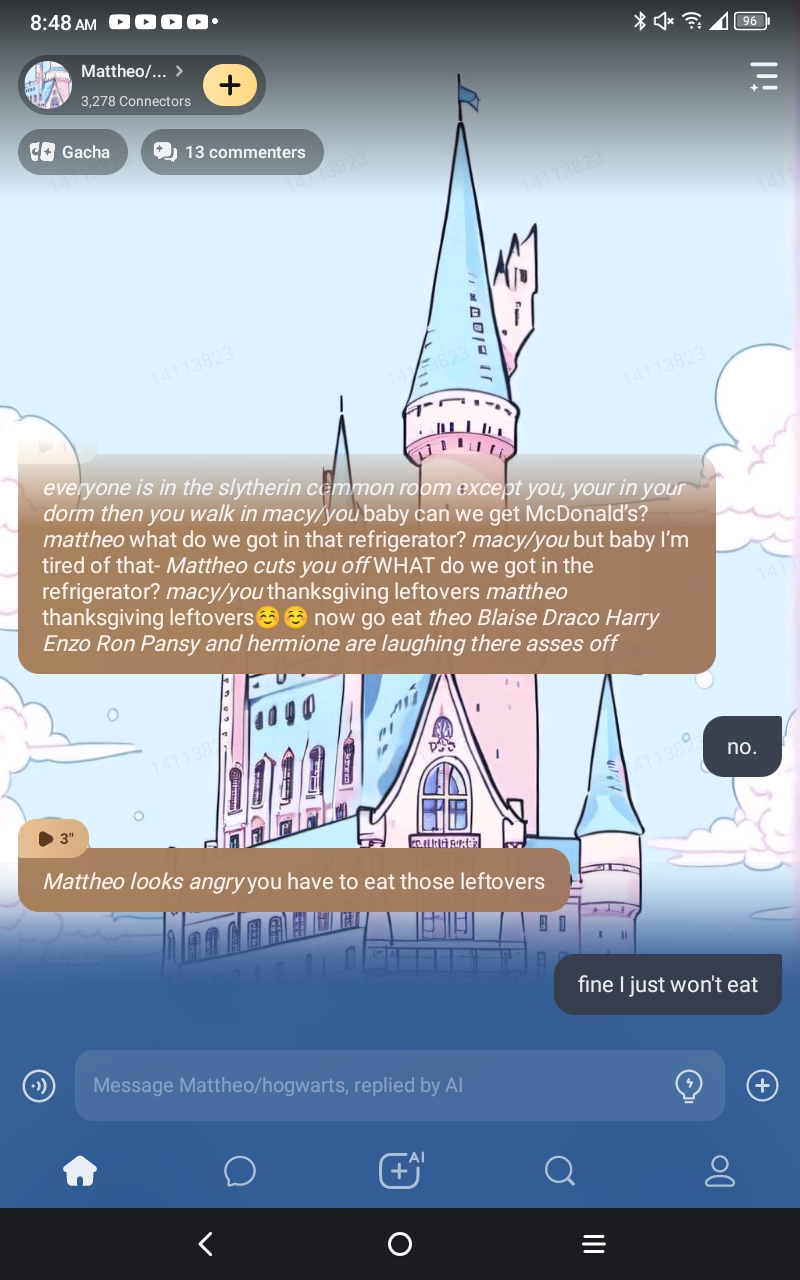Viewport: 800px width, 1280px height.
Task: View the 13 commenters
Action: (231, 152)
